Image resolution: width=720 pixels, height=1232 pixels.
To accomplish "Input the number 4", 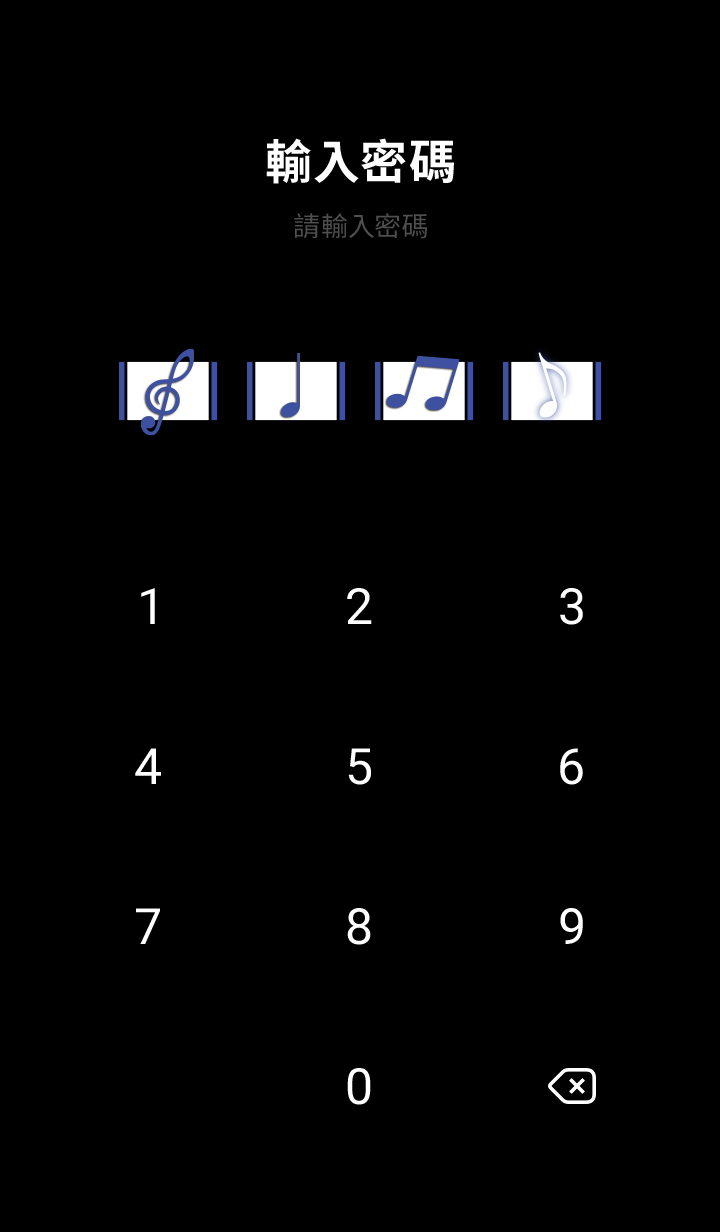I will [149, 767].
